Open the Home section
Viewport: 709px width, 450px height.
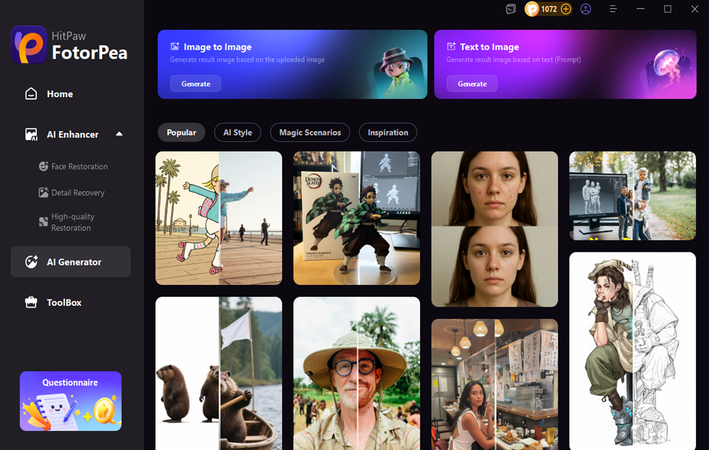(x=60, y=94)
